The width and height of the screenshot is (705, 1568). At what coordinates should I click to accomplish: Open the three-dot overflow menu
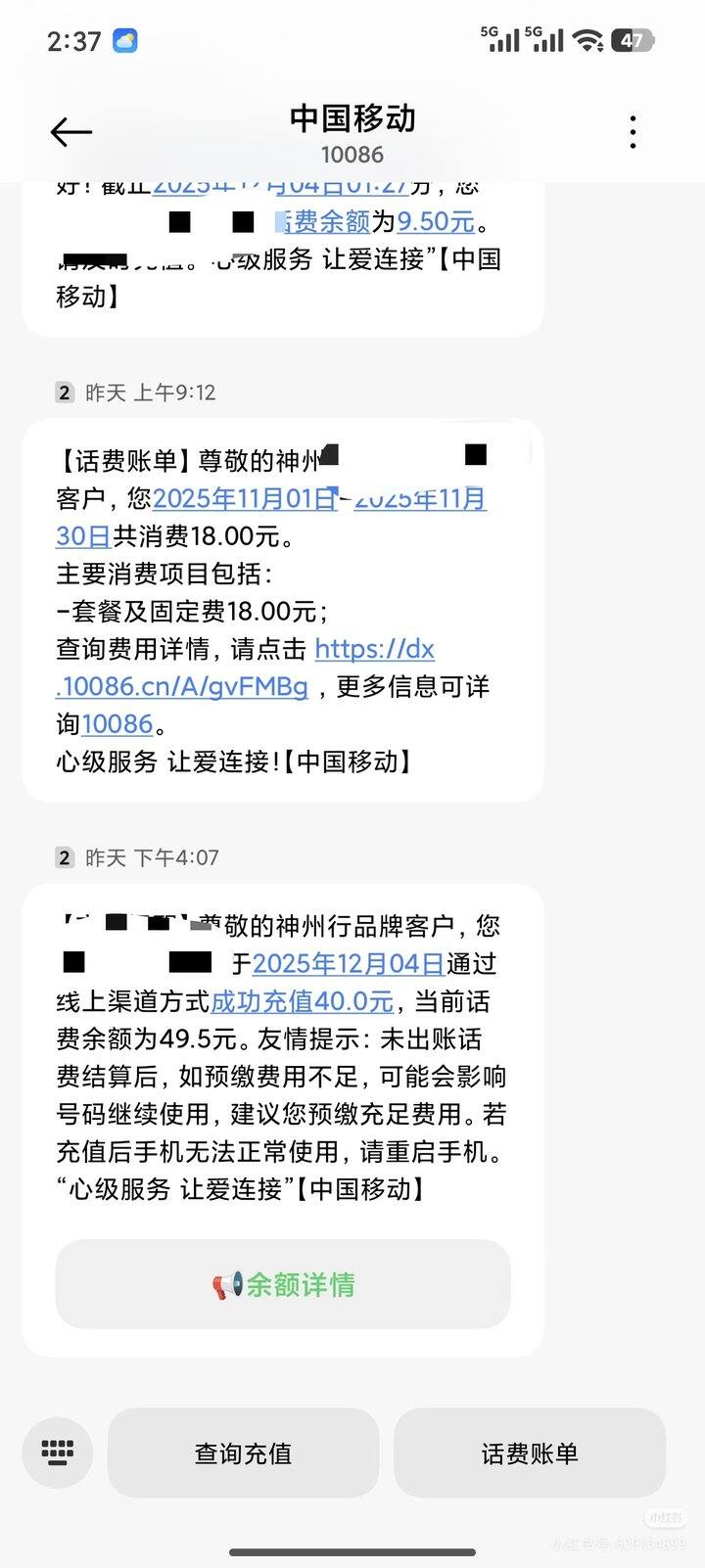634,130
